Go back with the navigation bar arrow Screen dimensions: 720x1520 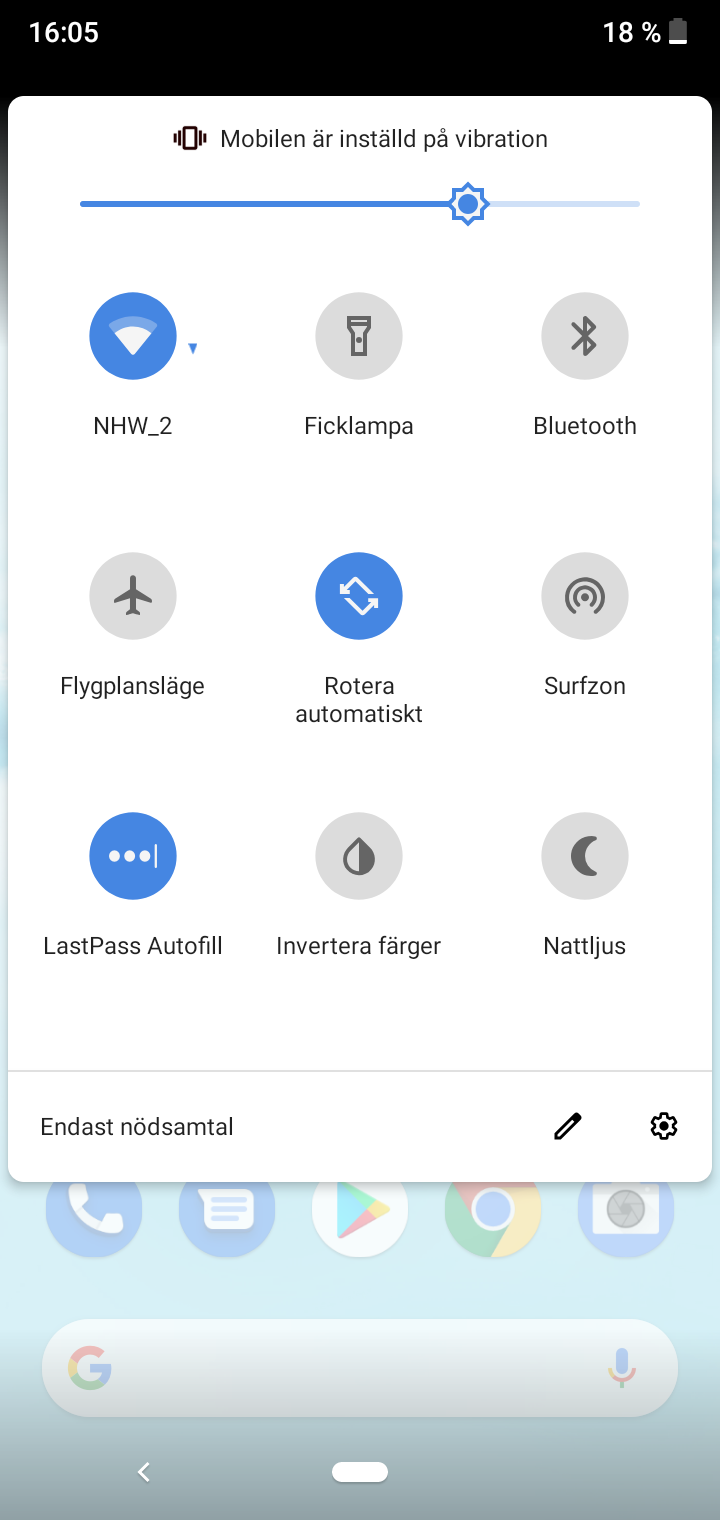click(144, 1472)
